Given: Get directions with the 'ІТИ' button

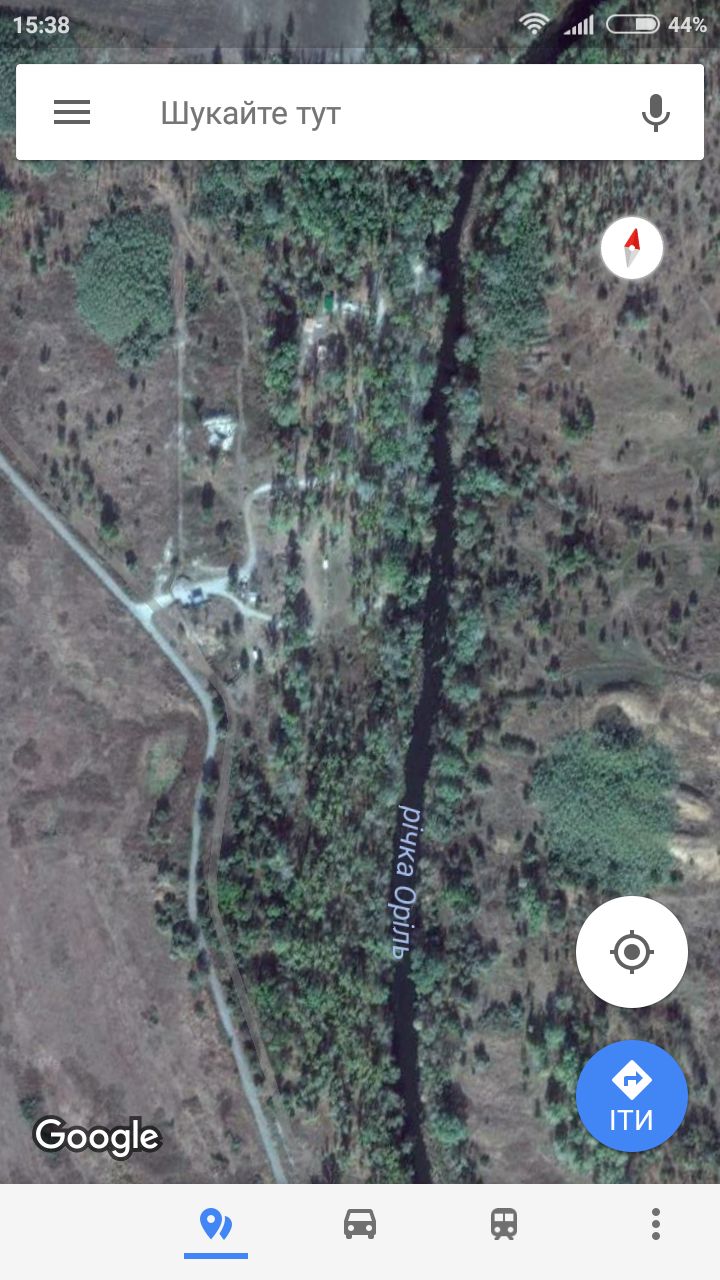Looking at the screenshot, I should click(x=632, y=1096).
